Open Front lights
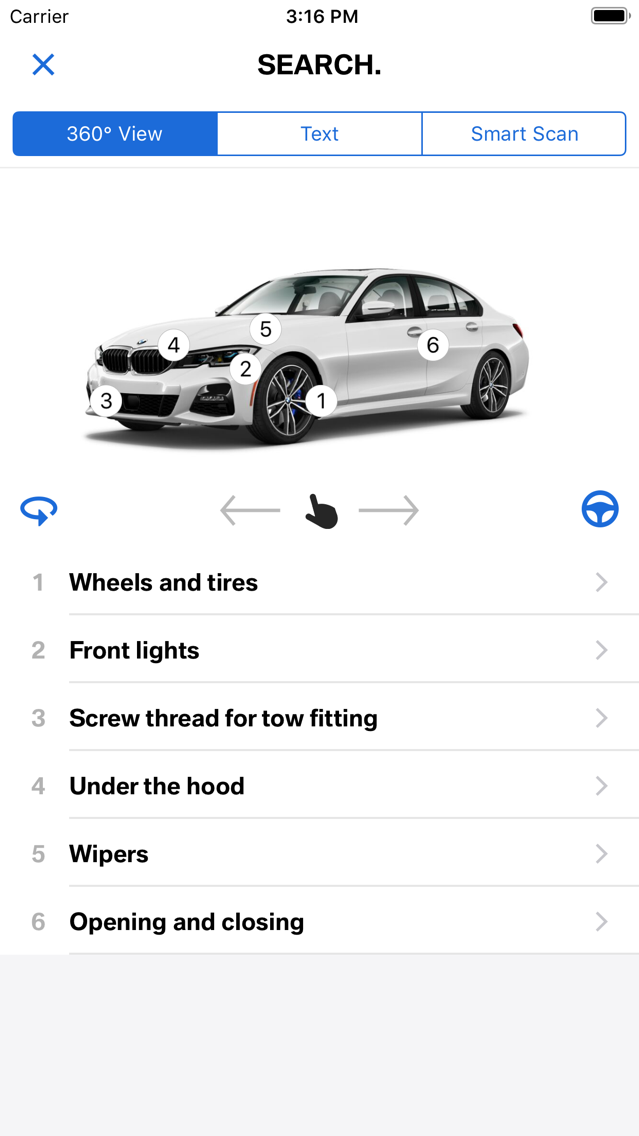This screenshot has height=1136, width=639. [x=320, y=650]
